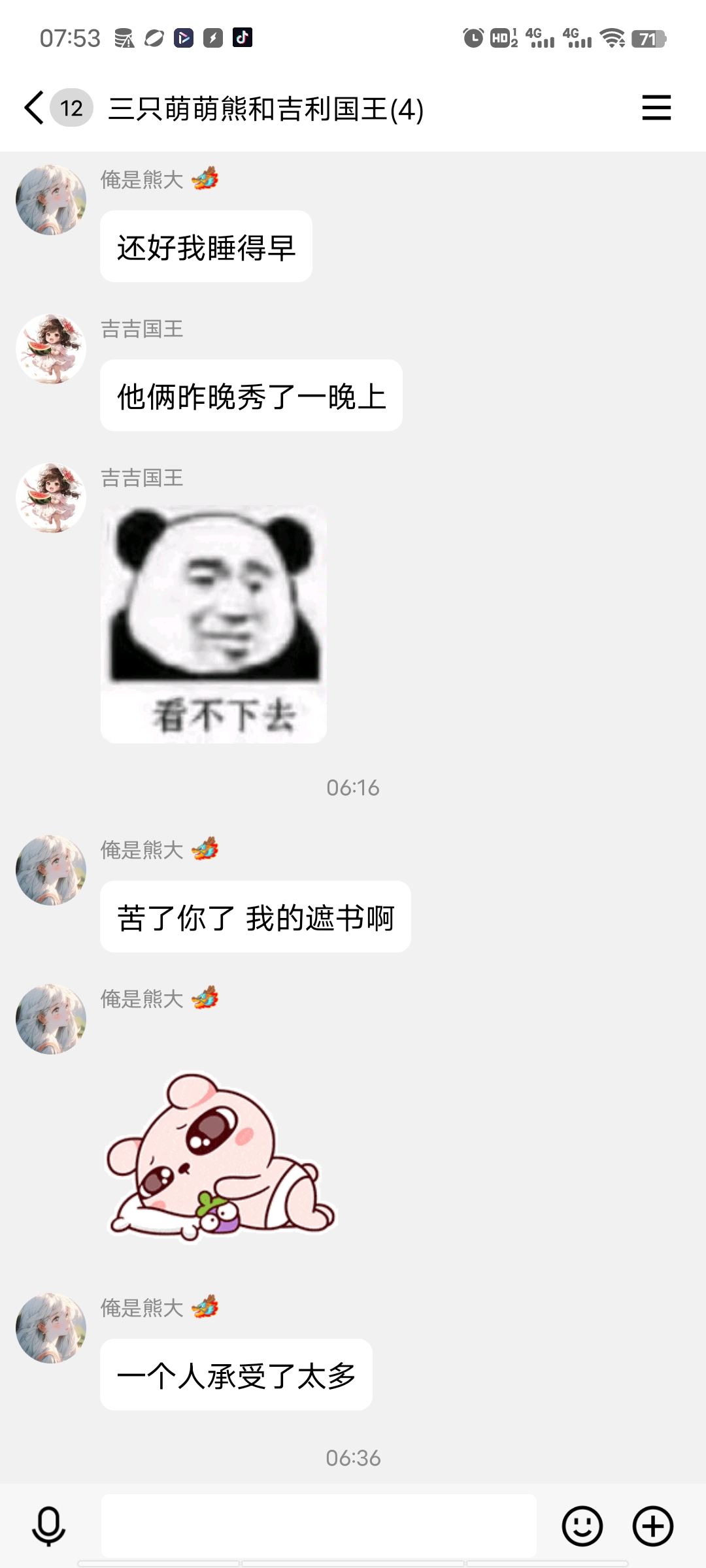Focus the message input field
Screen dimensions: 706x1568
tap(318, 1526)
